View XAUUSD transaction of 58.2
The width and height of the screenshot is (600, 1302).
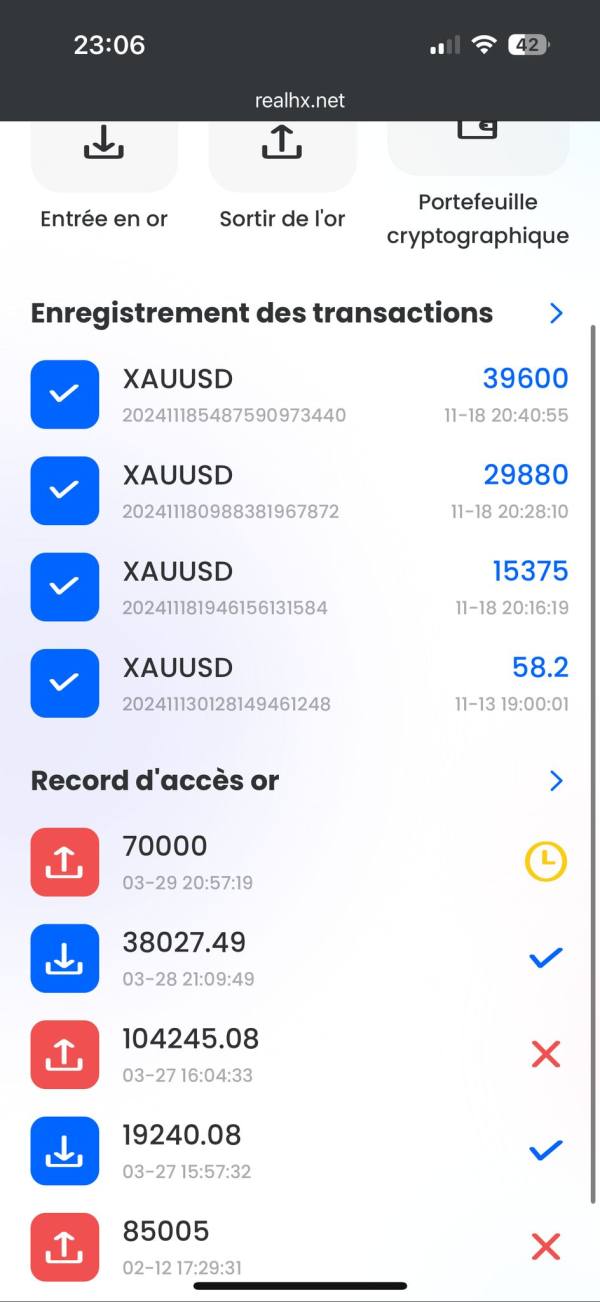[300, 683]
